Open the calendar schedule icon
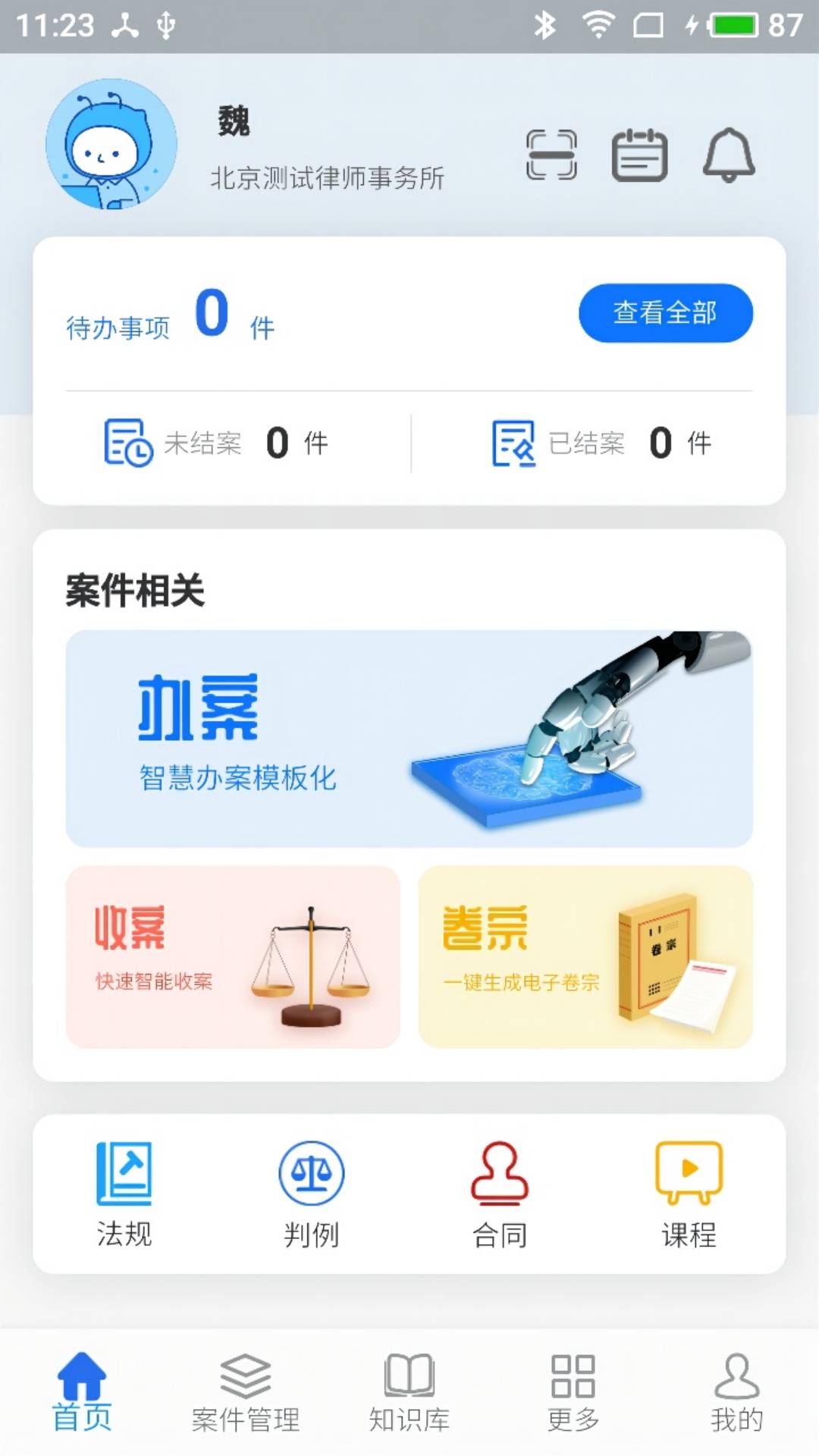 [x=639, y=155]
